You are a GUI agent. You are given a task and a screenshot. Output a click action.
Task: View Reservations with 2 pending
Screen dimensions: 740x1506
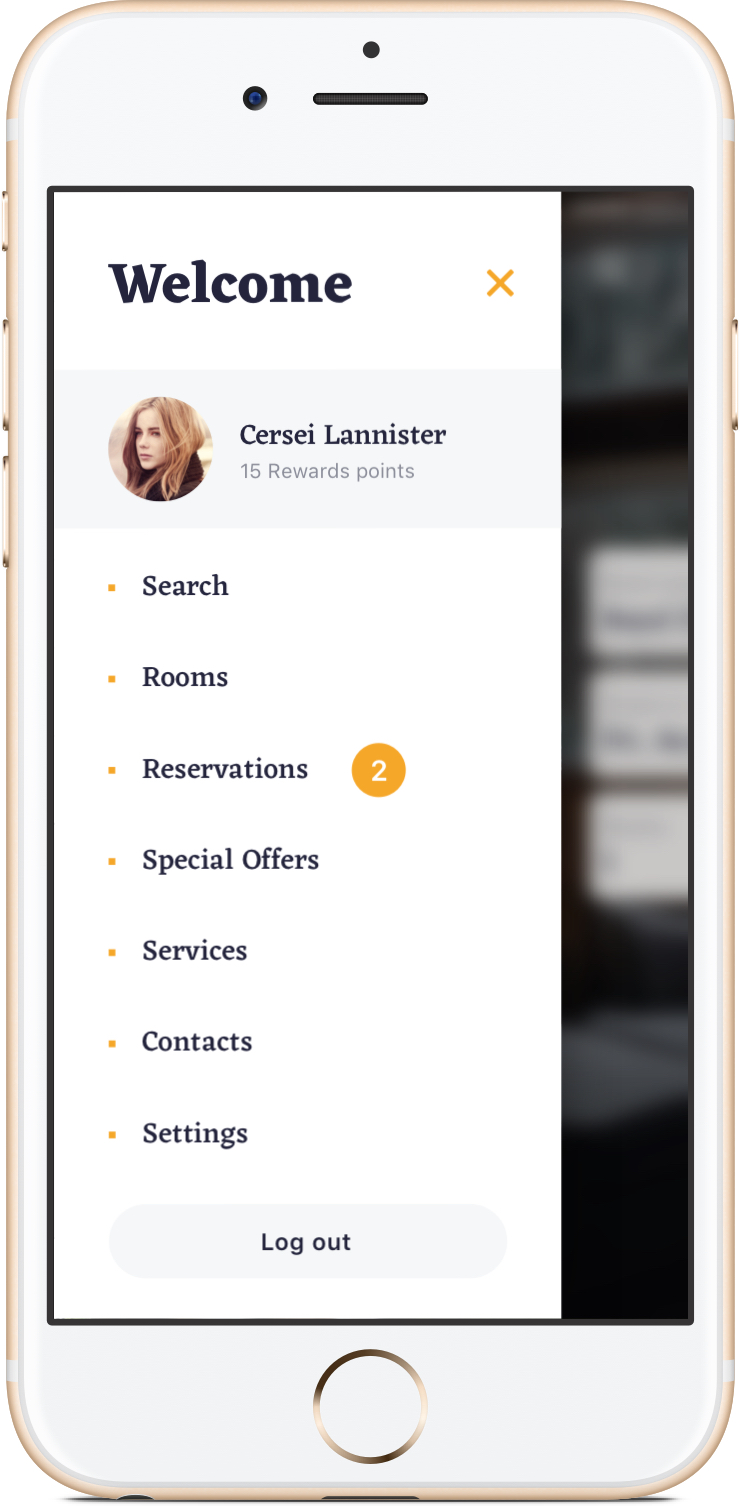click(225, 769)
